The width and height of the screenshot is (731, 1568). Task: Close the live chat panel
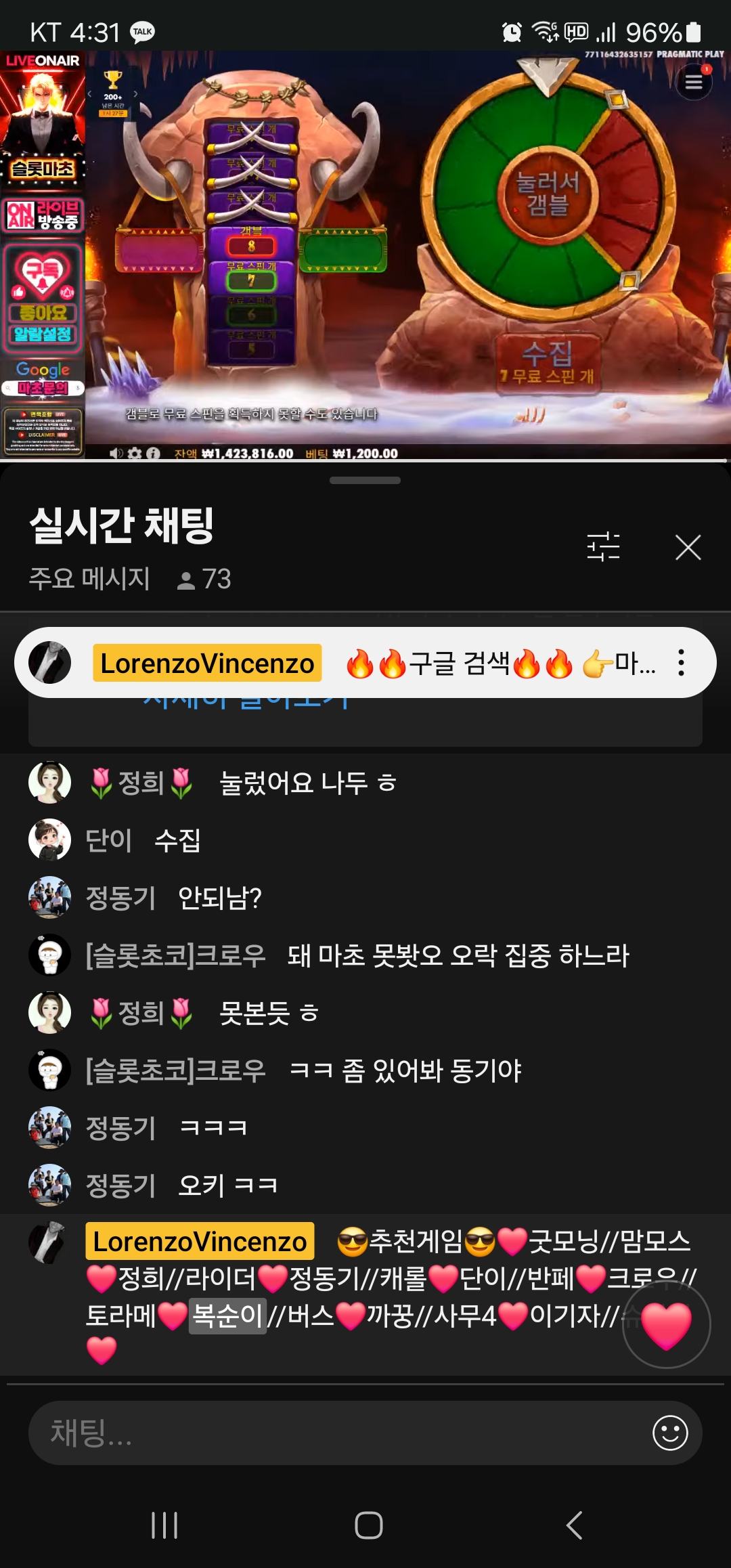click(688, 547)
